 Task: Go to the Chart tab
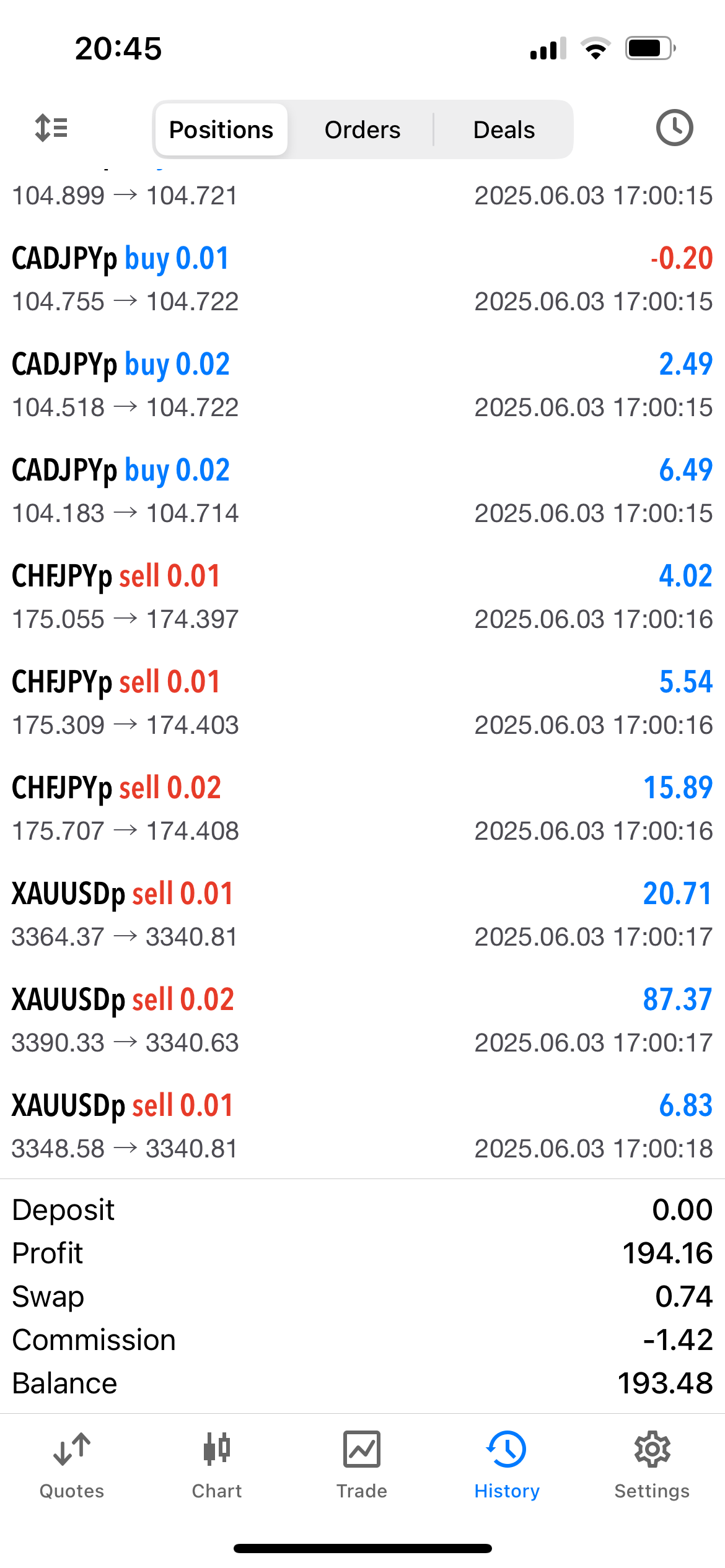click(217, 1465)
